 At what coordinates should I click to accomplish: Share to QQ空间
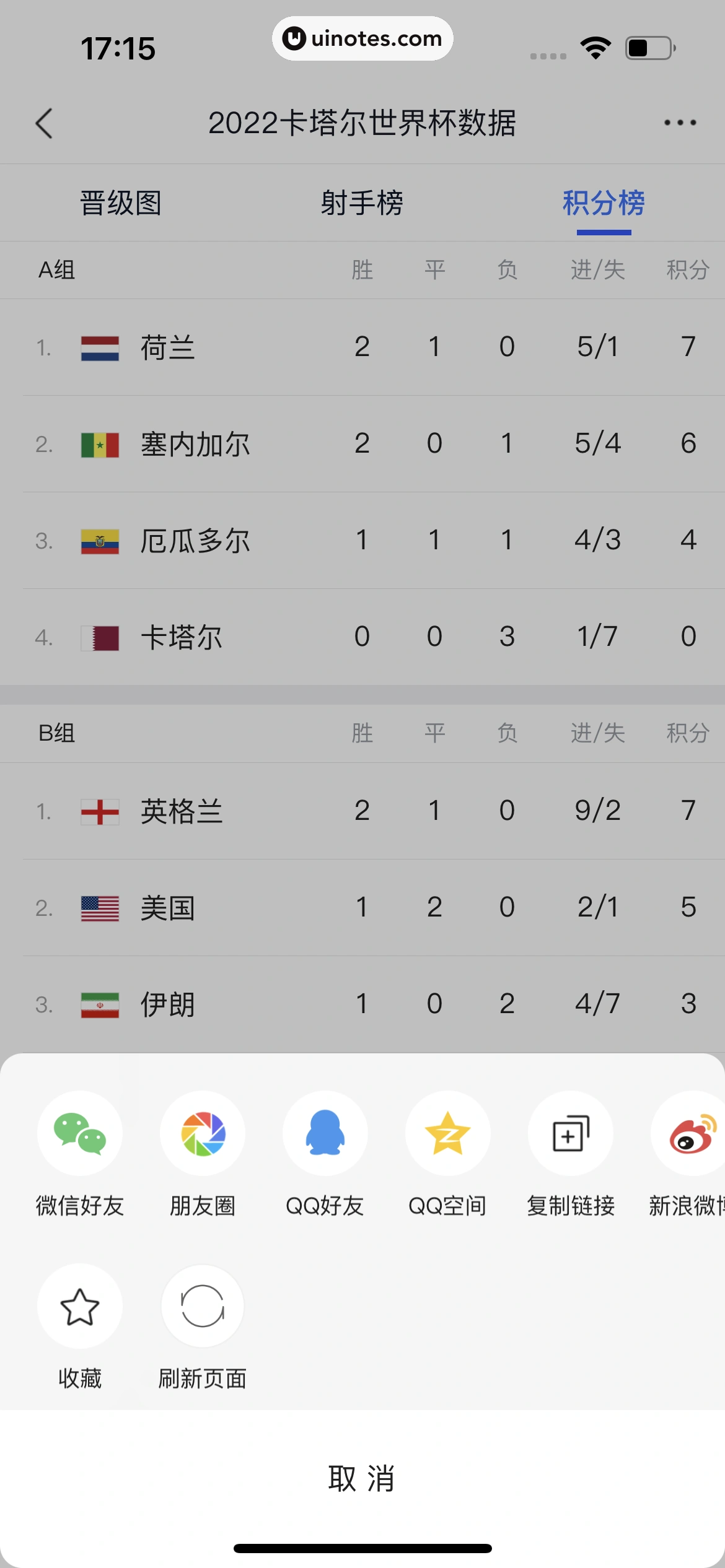(x=447, y=1134)
